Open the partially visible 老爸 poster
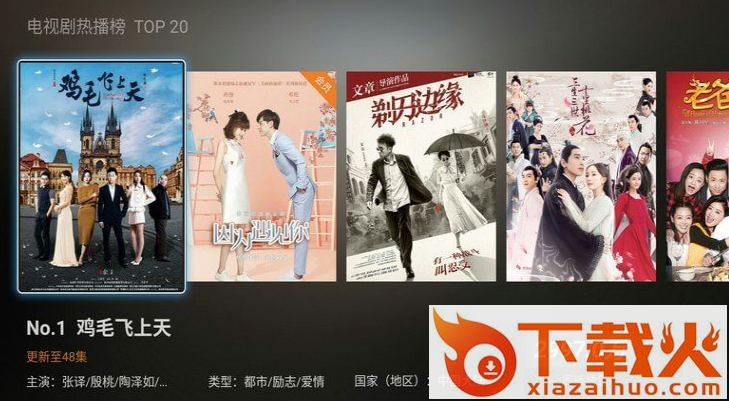729x401 pixels. [697, 176]
